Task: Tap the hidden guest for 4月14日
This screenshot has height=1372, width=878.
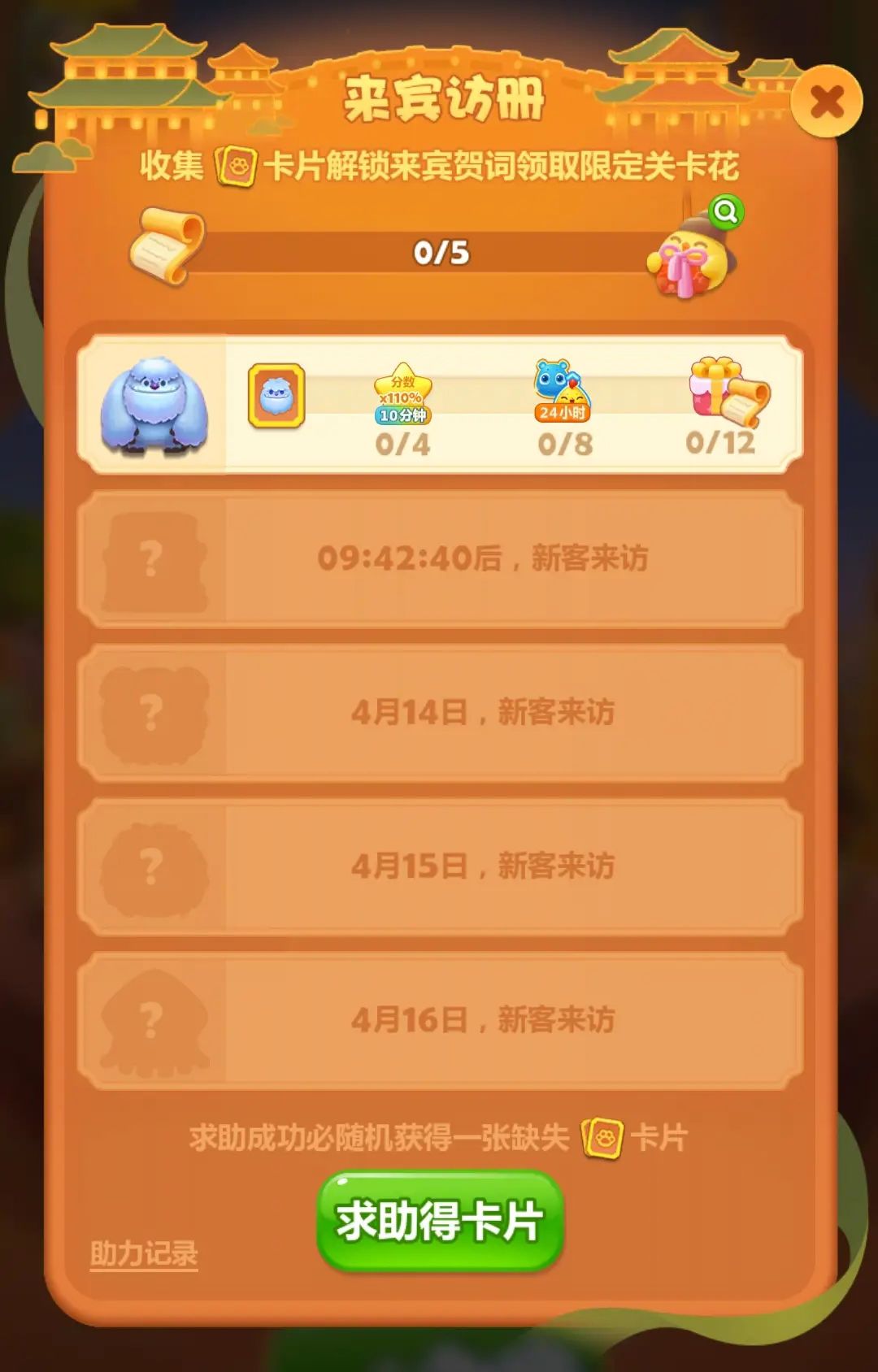Action: [439, 711]
